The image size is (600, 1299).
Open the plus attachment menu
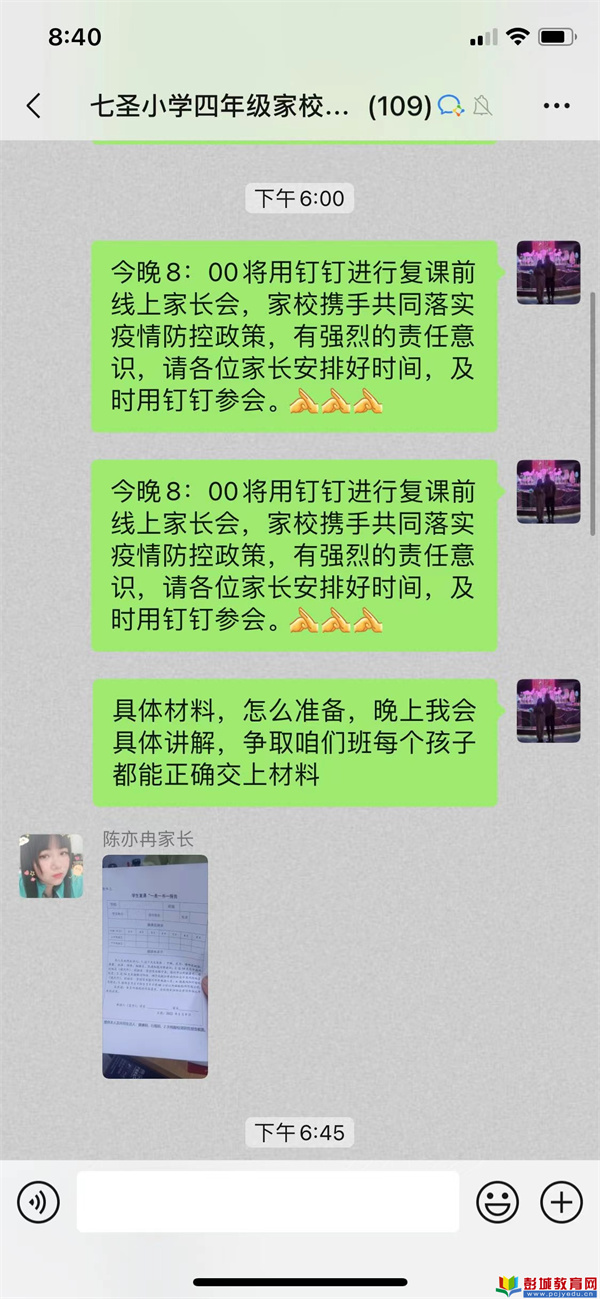click(561, 1201)
